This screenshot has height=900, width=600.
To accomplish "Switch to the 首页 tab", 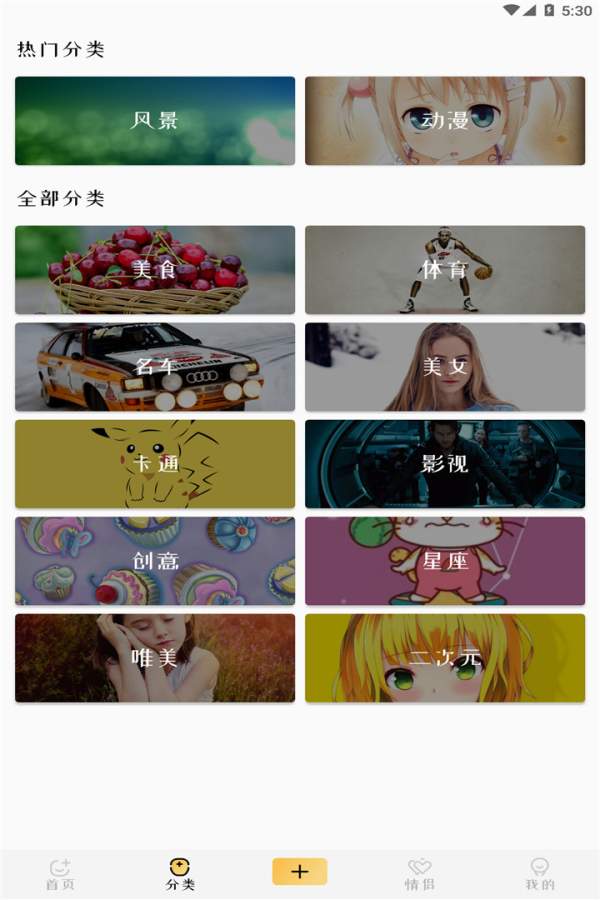I will pos(60,874).
